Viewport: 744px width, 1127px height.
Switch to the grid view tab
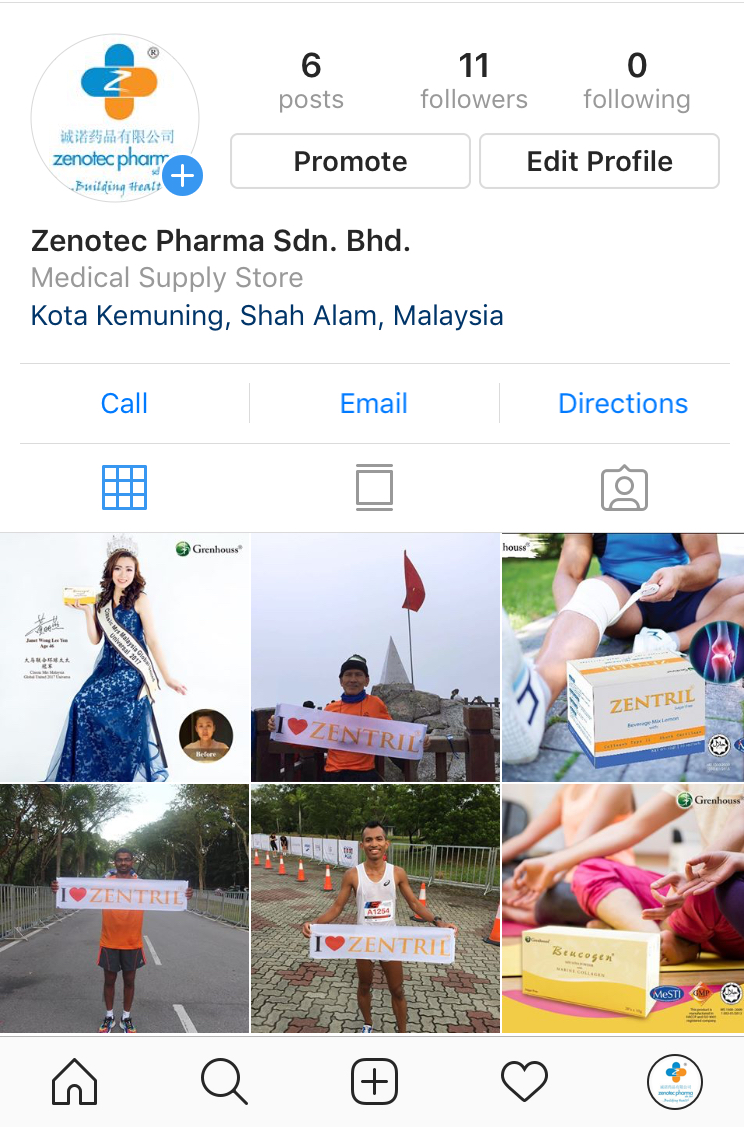pyautogui.click(x=124, y=488)
